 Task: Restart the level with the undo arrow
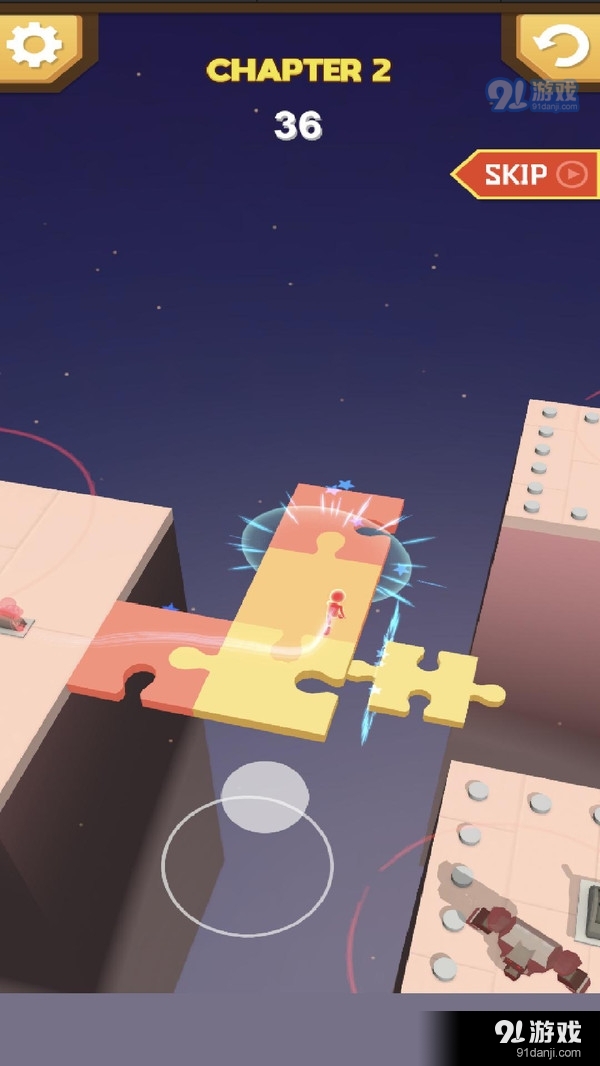click(562, 44)
